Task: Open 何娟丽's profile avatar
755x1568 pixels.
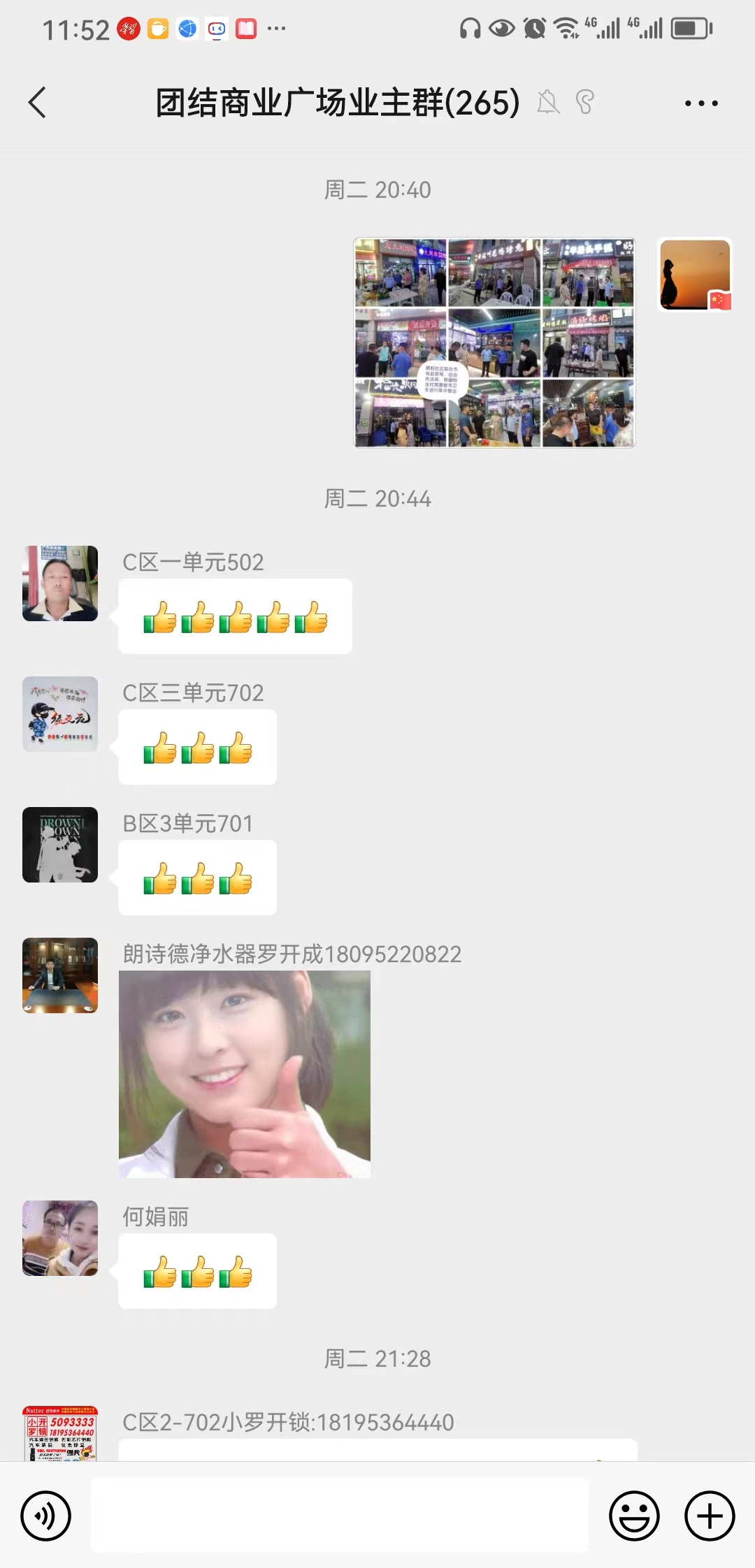Action: click(x=60, y=1238)
